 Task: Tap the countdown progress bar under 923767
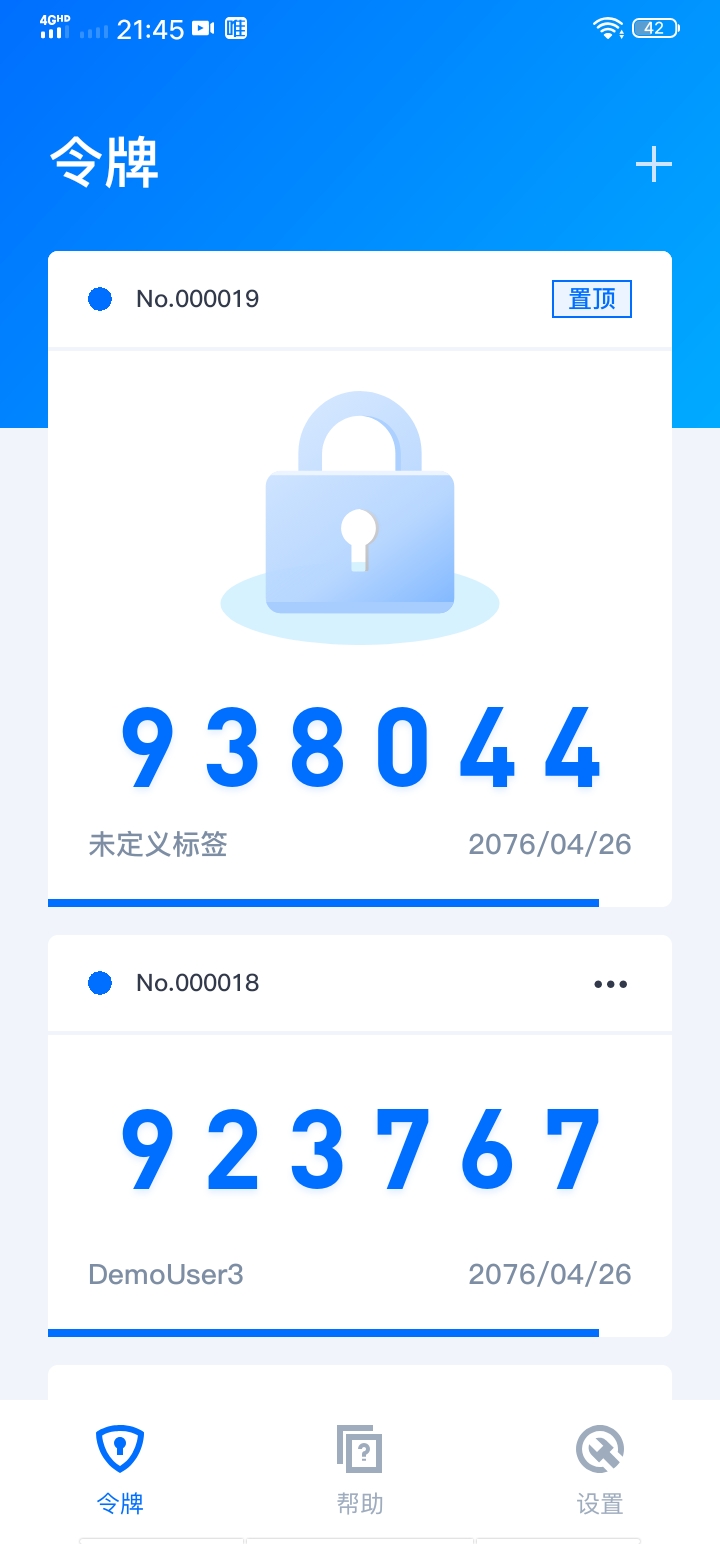click(x=322, y=1330)
